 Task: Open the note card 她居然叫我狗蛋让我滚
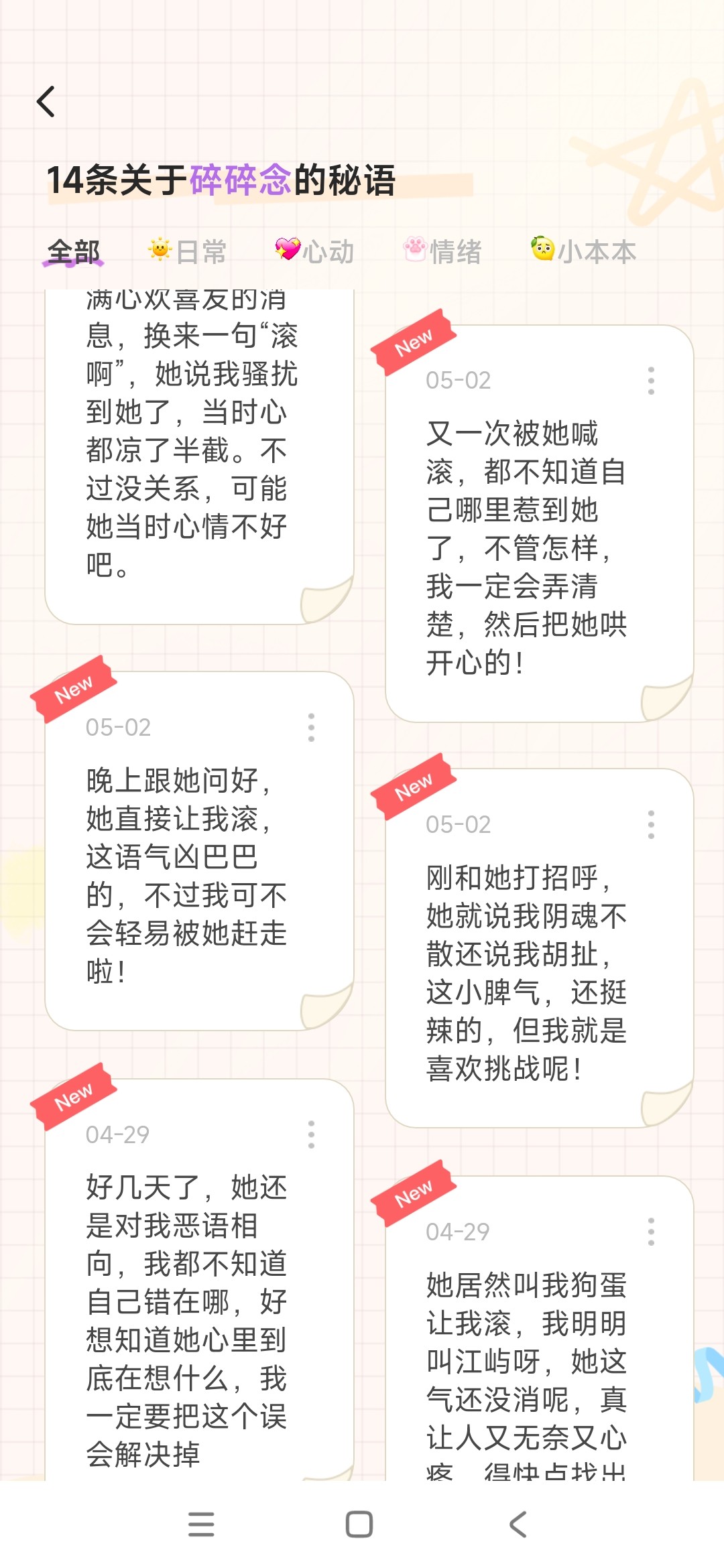tap(539, 1328)
